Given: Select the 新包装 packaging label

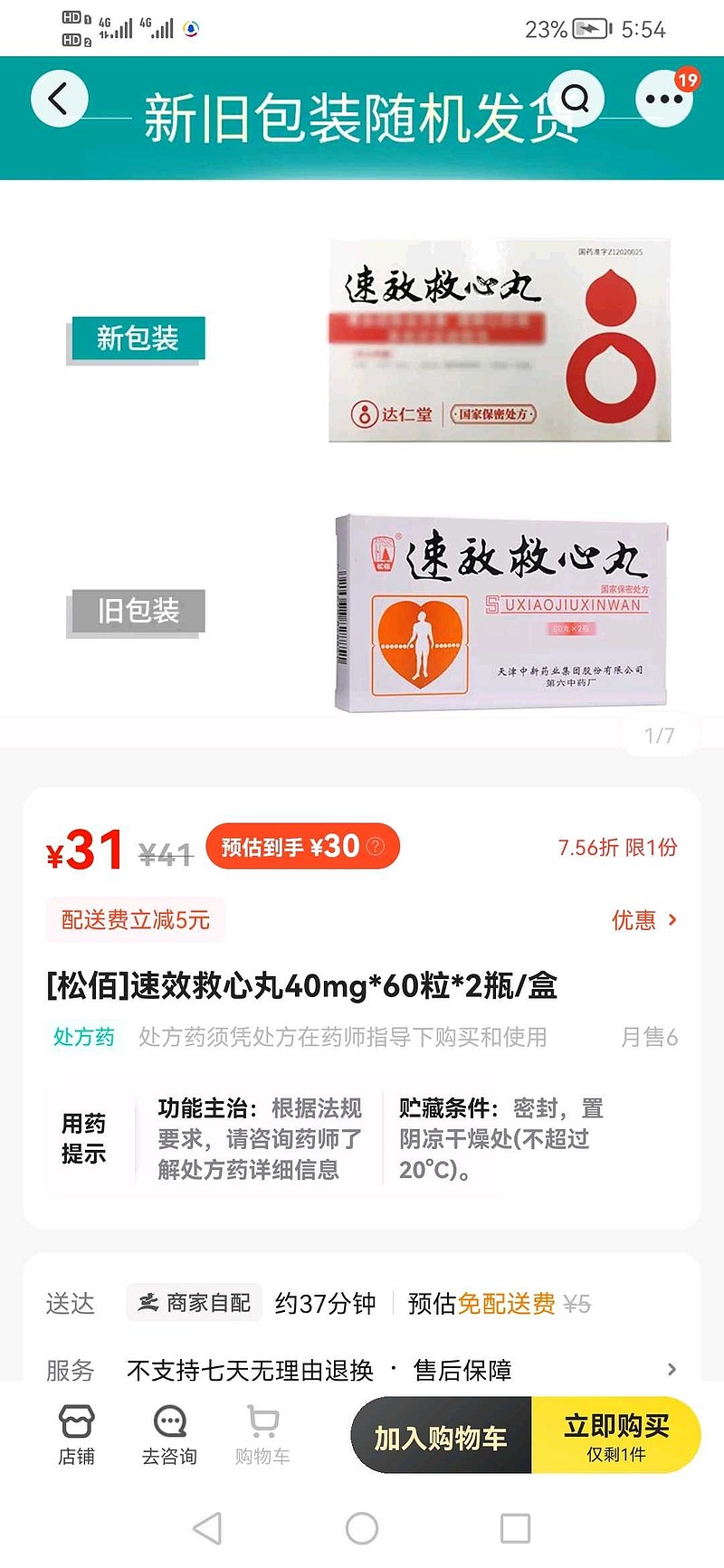Looking at the screenshot, I should click(138, 339).
